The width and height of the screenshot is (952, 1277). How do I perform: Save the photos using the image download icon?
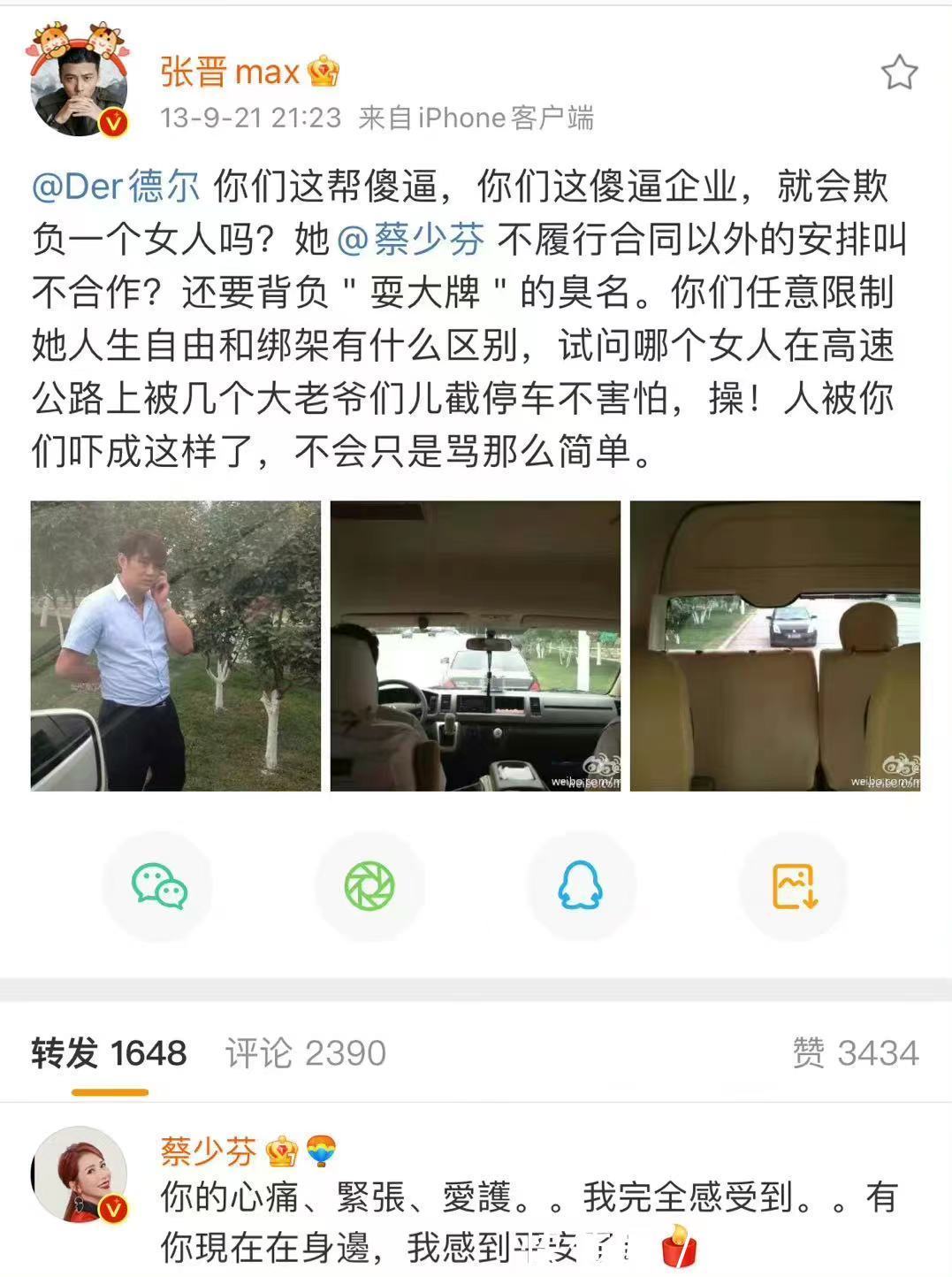point(793,883)
